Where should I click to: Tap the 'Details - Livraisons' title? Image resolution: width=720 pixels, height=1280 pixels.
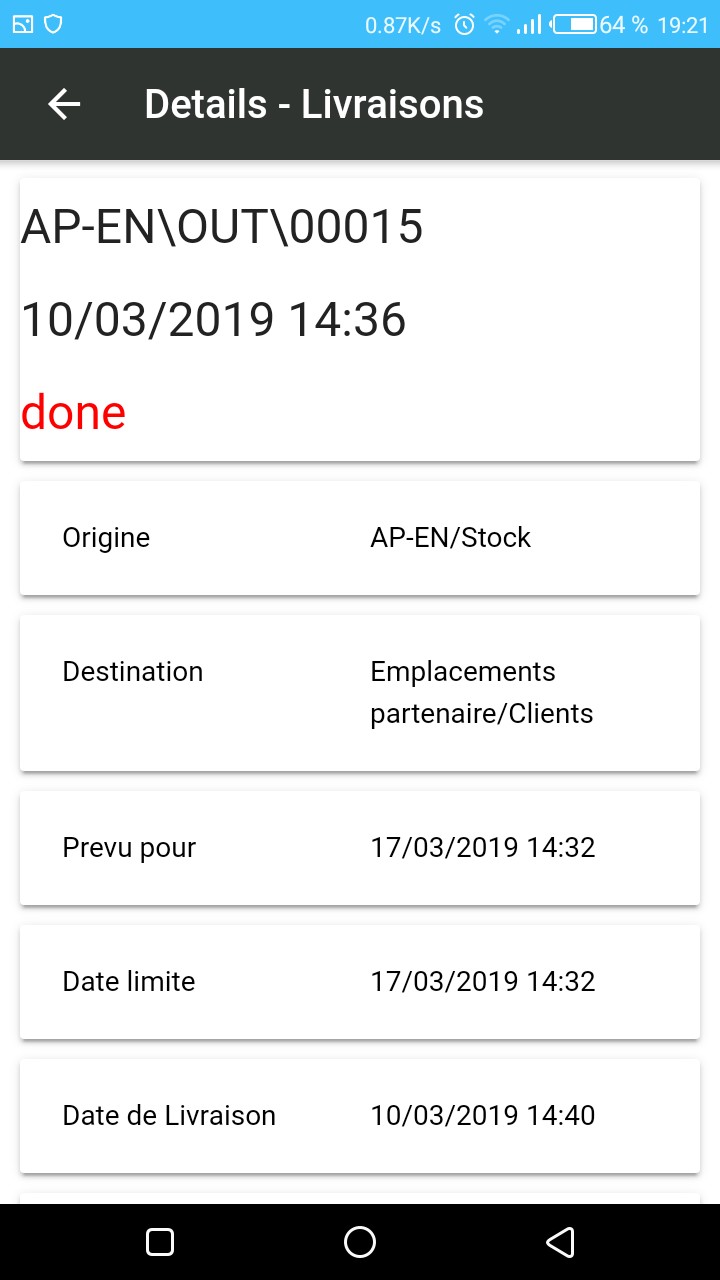[x=314, y=103]
